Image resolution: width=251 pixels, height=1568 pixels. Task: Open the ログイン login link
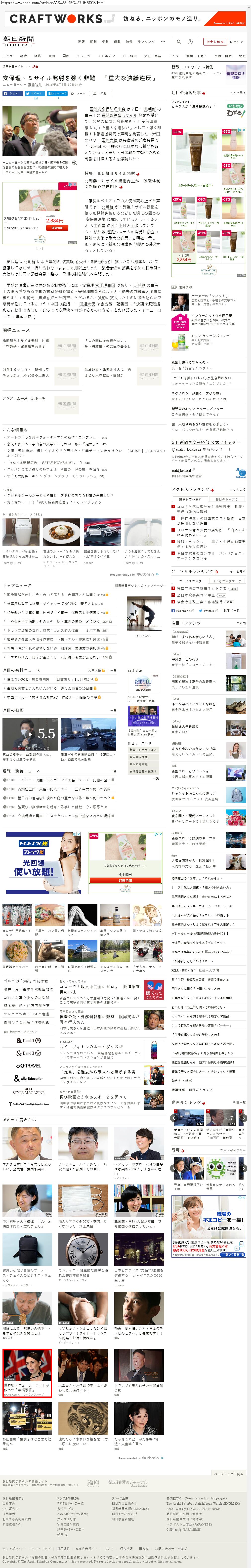(x=236, y=42)
